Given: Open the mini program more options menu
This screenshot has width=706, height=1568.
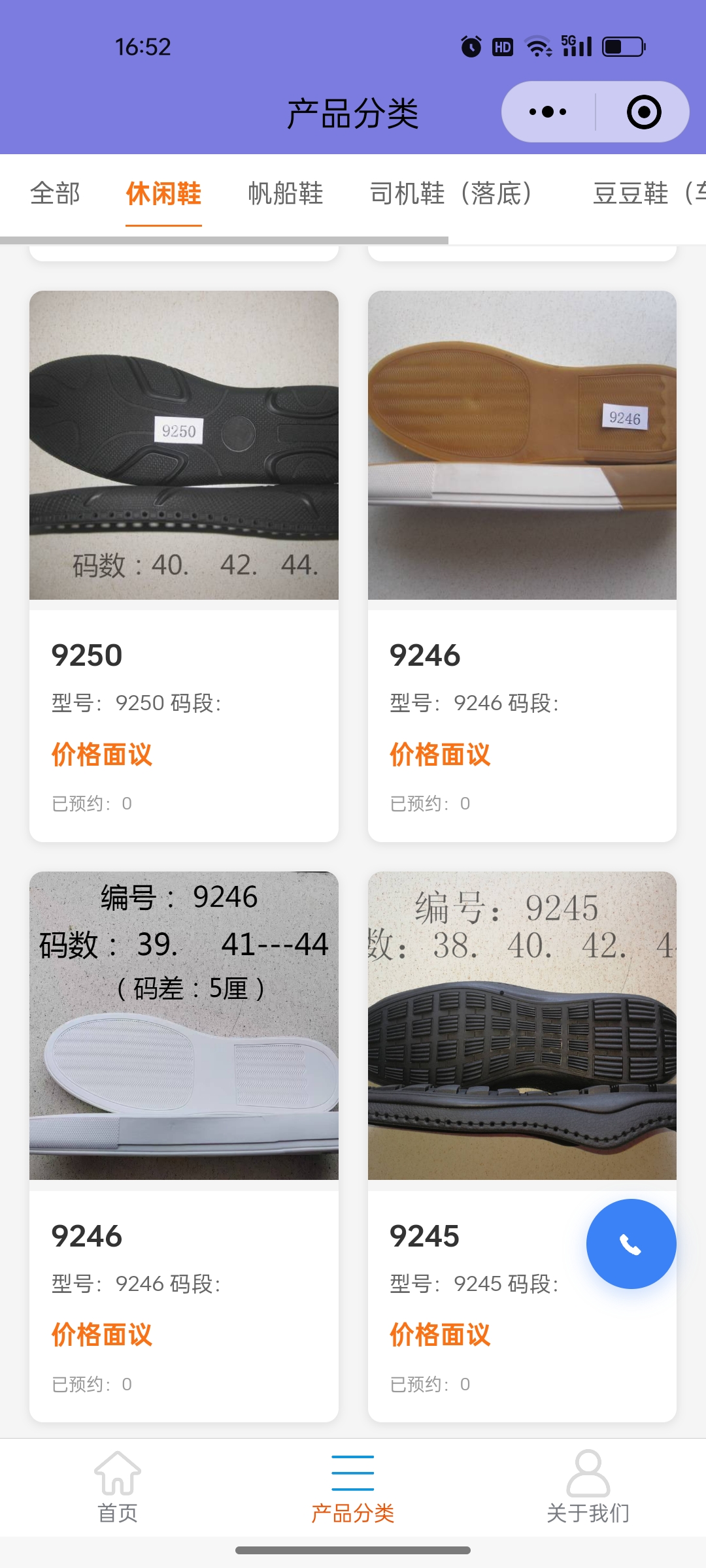Looking at the screenshot, I should point(548,112).
